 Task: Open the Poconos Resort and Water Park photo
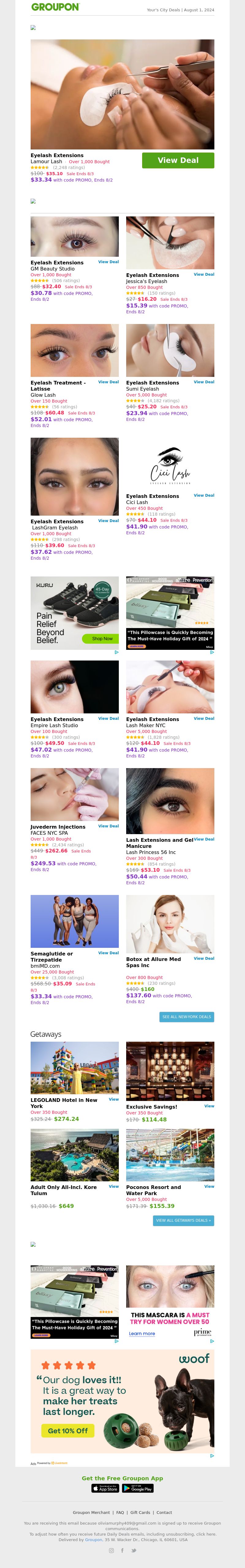(x=170, y=1155)
